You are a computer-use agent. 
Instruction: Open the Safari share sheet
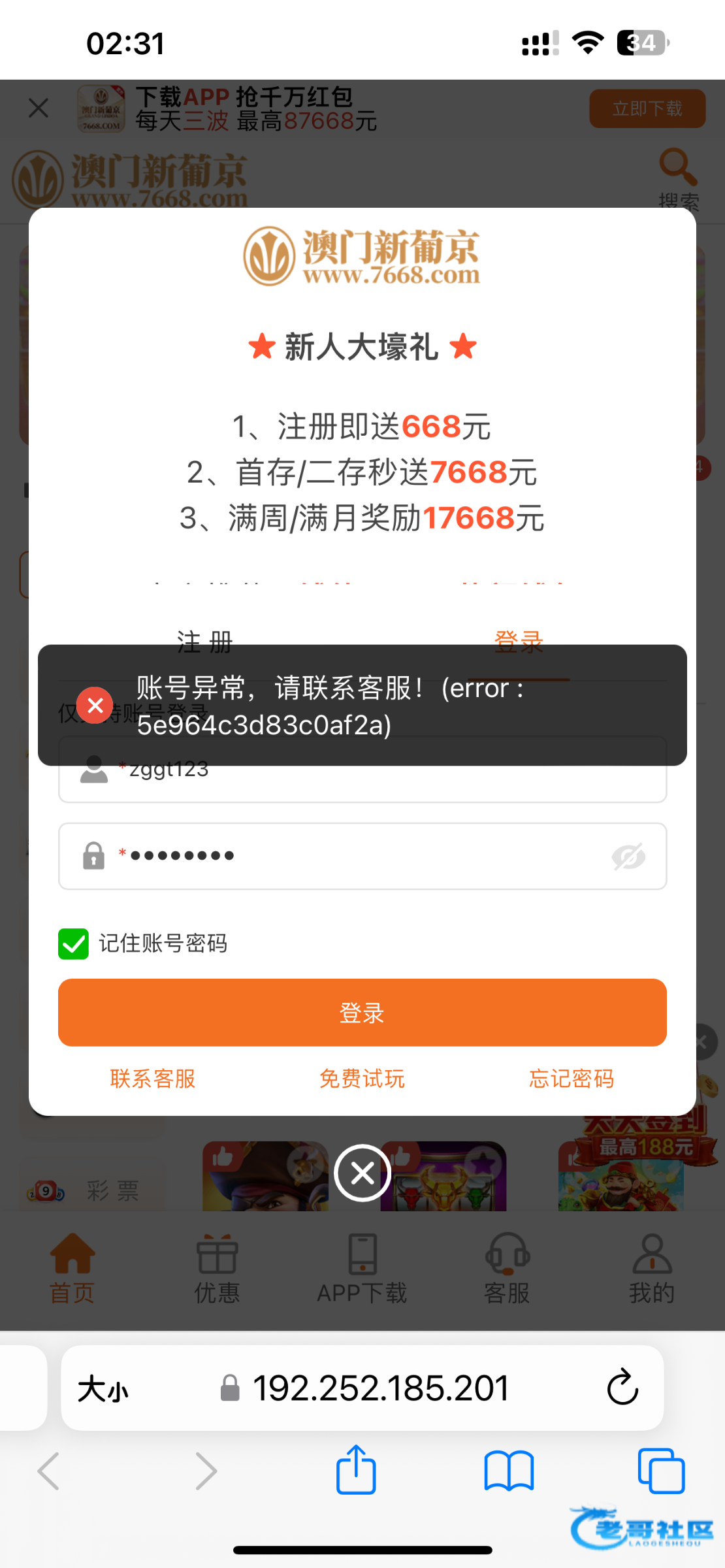point(356,1471)
